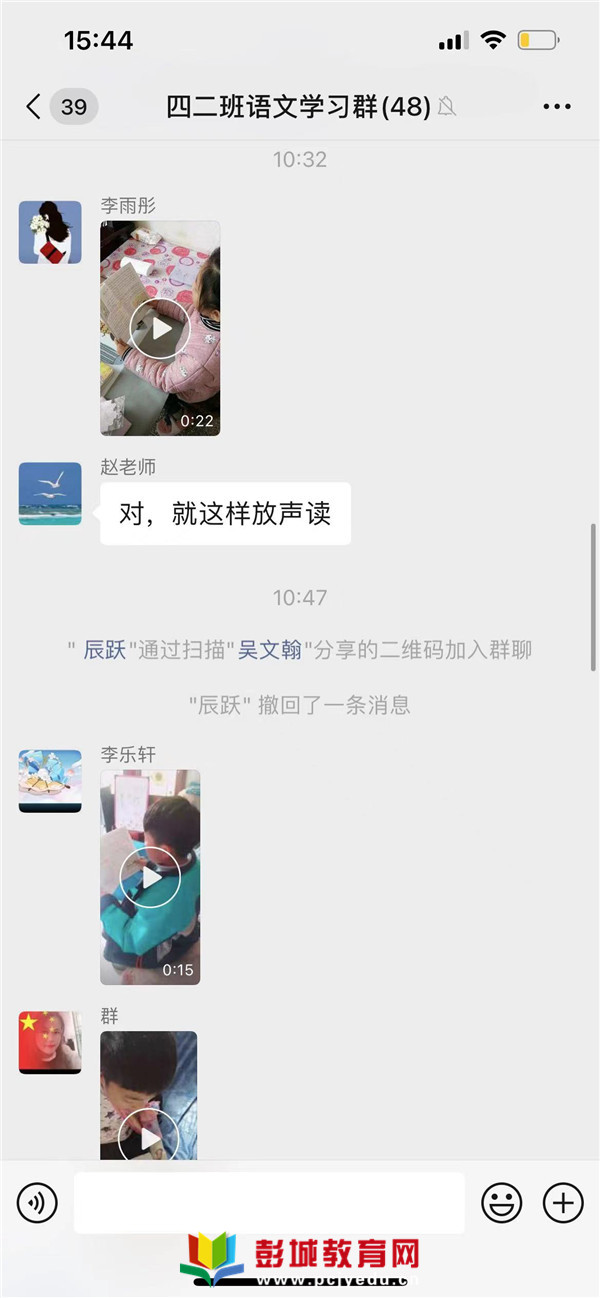This screenshot has width=600, height=1298.
Task: Switch to voice message input
Action: [x=37, y=1202]
